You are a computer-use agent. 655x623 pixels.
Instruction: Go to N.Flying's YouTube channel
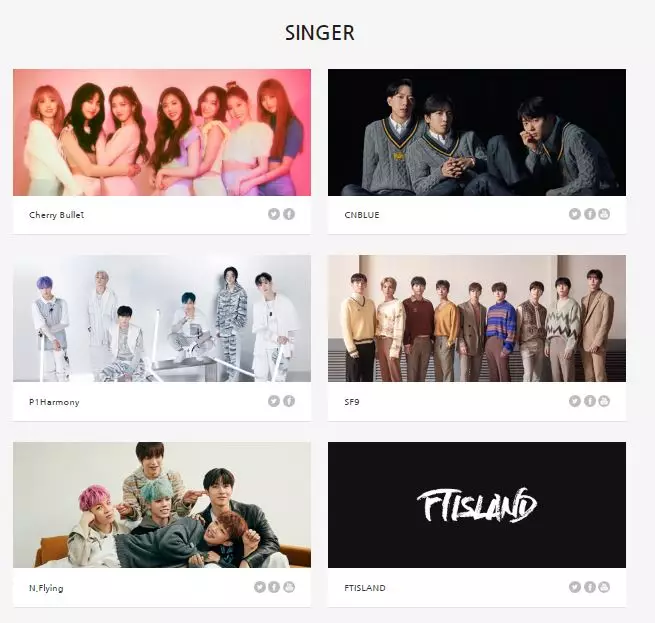pyautogui.click(x=289, y=587)
